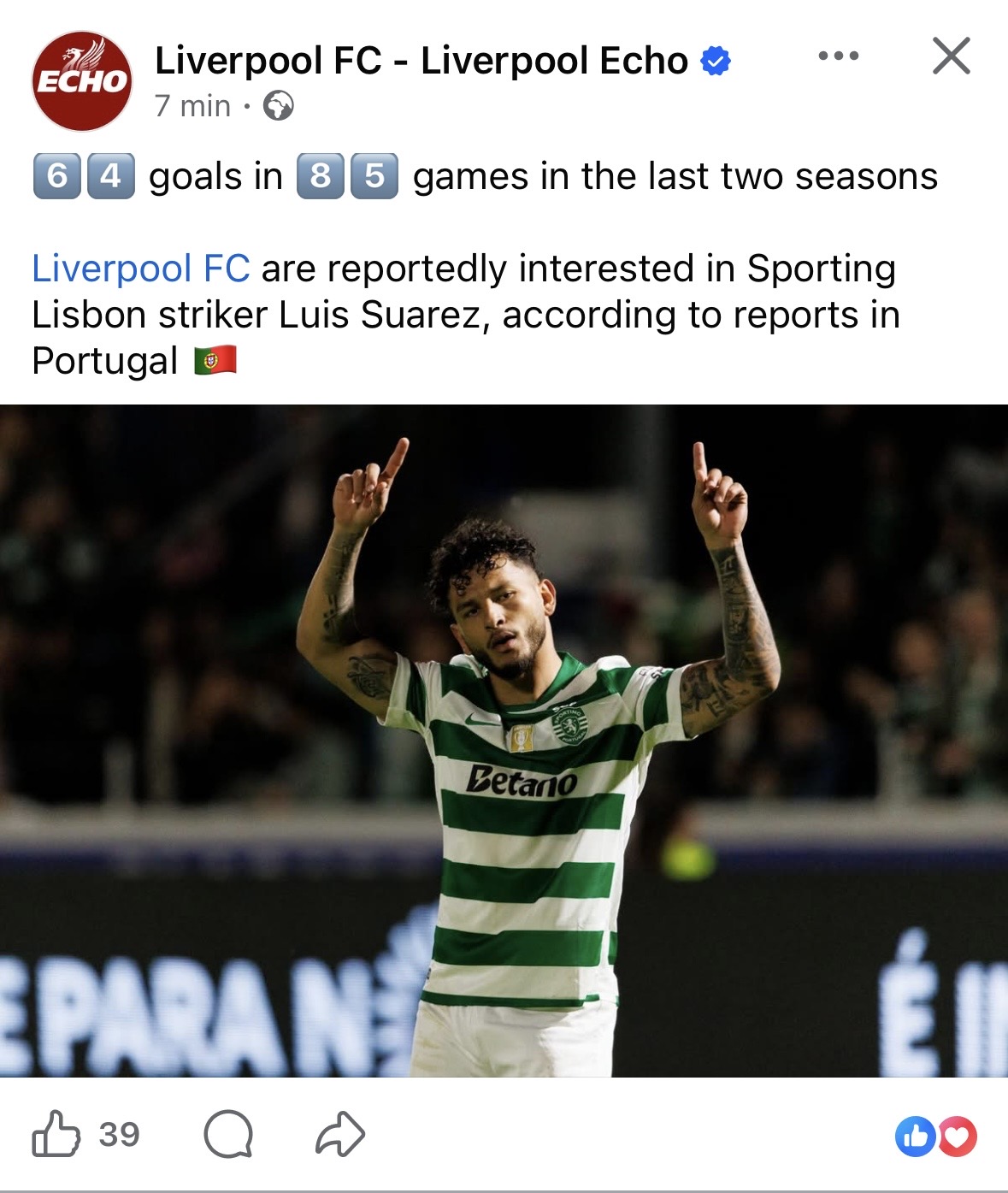Open the Liverpool Echo profile picture
The width and height of the screenshot is (1008, 1193).
pyautogui.click(x=81, y=81)
